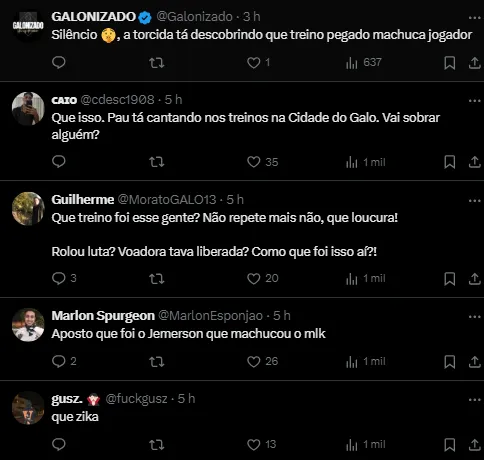Open the @Galonizado profile handle

(194, 17)
